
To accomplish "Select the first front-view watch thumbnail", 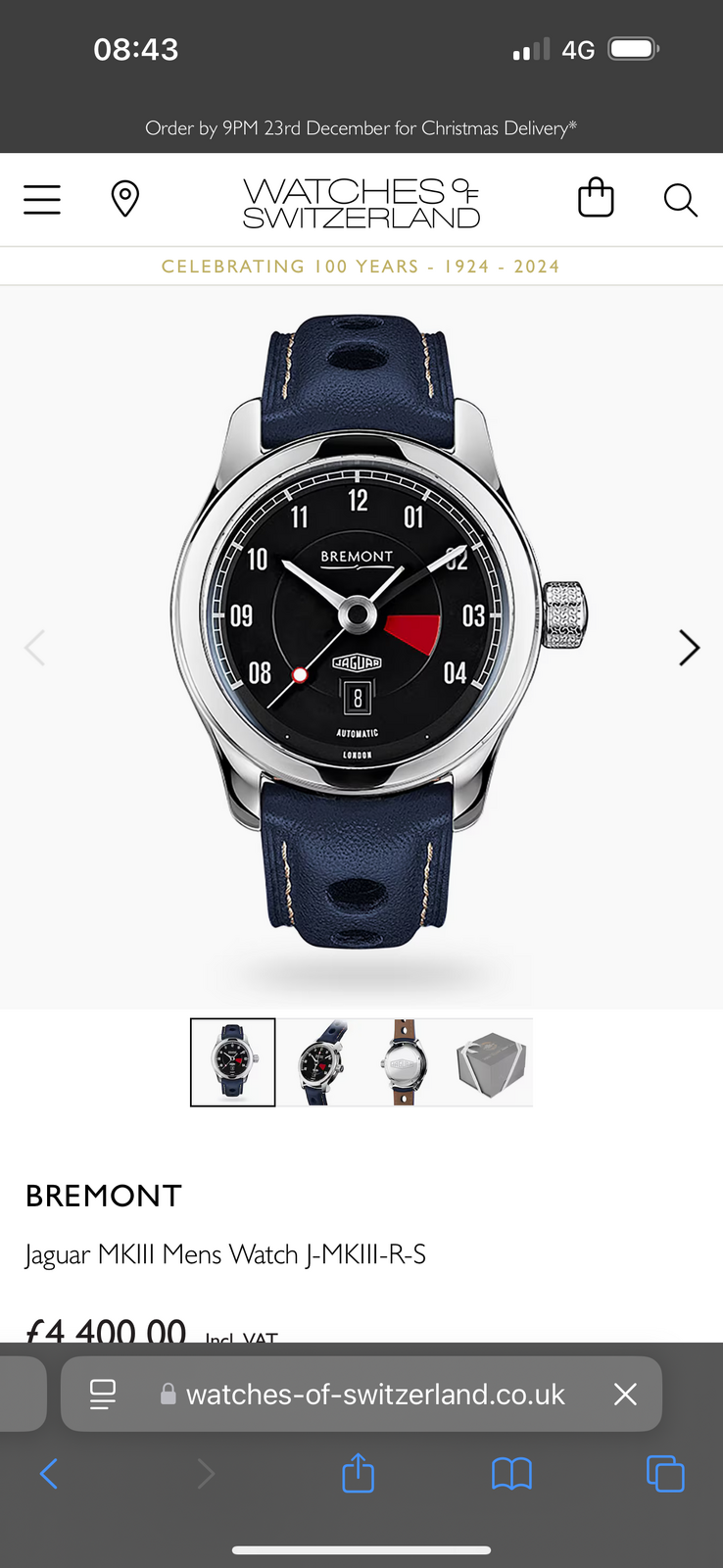I will tap(233, 1062).
